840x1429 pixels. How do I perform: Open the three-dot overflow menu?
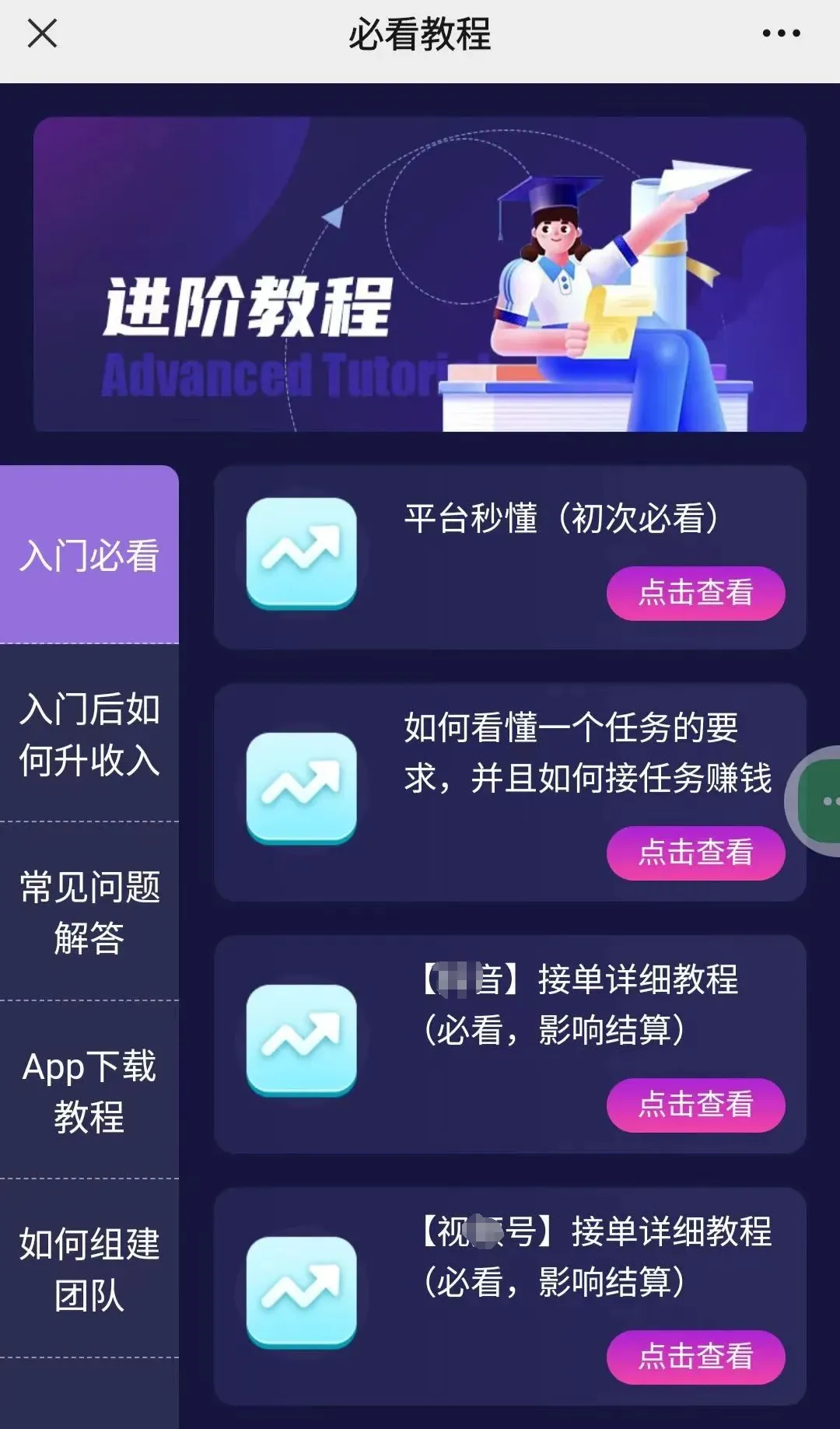click(781, 33)
